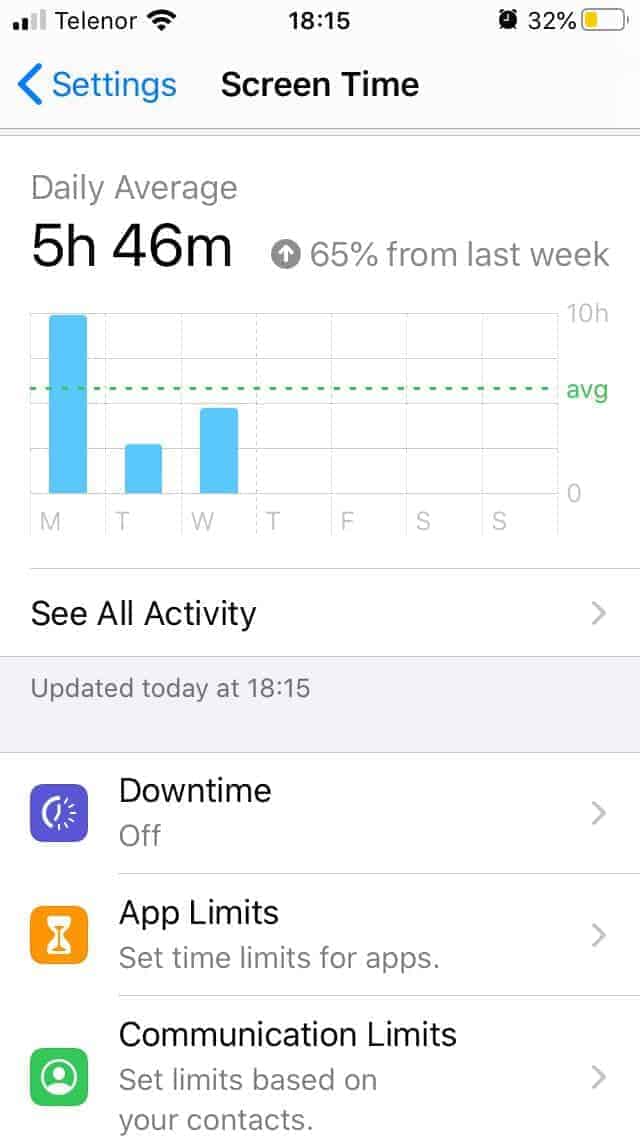Open the weekly screen time usage chart
The width and height of the screenshot is (640, 1136).
[x=319, y=424]
